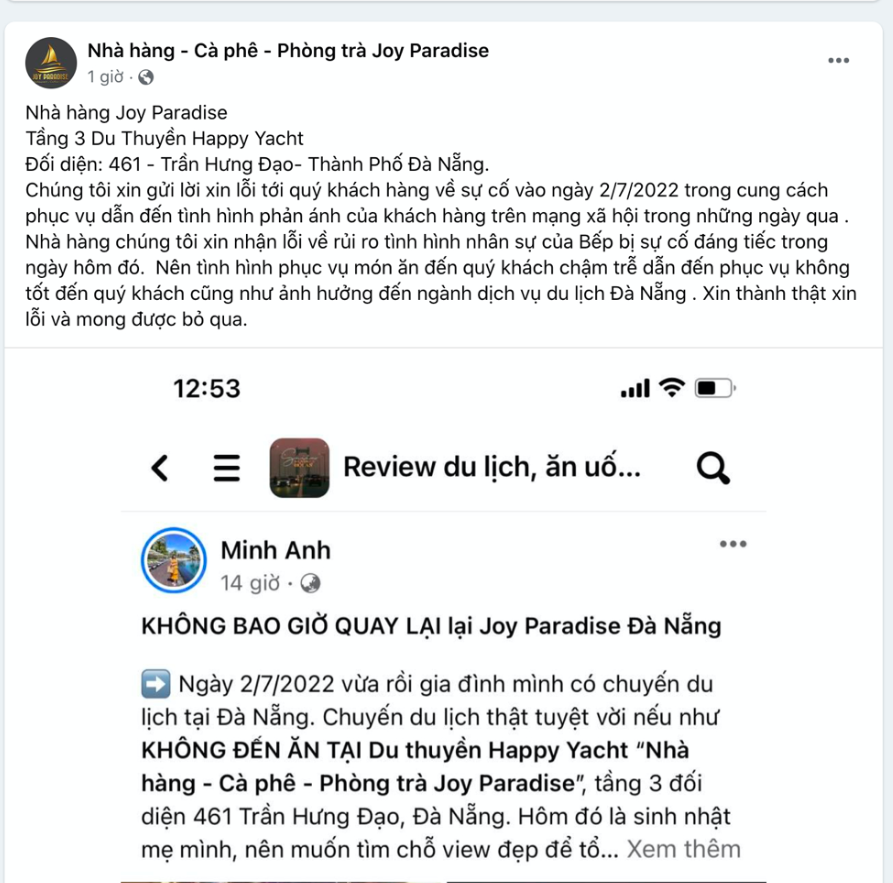Open the post options three-dot menu
This screenshot has width=893, height=883.
pos(838,61)
